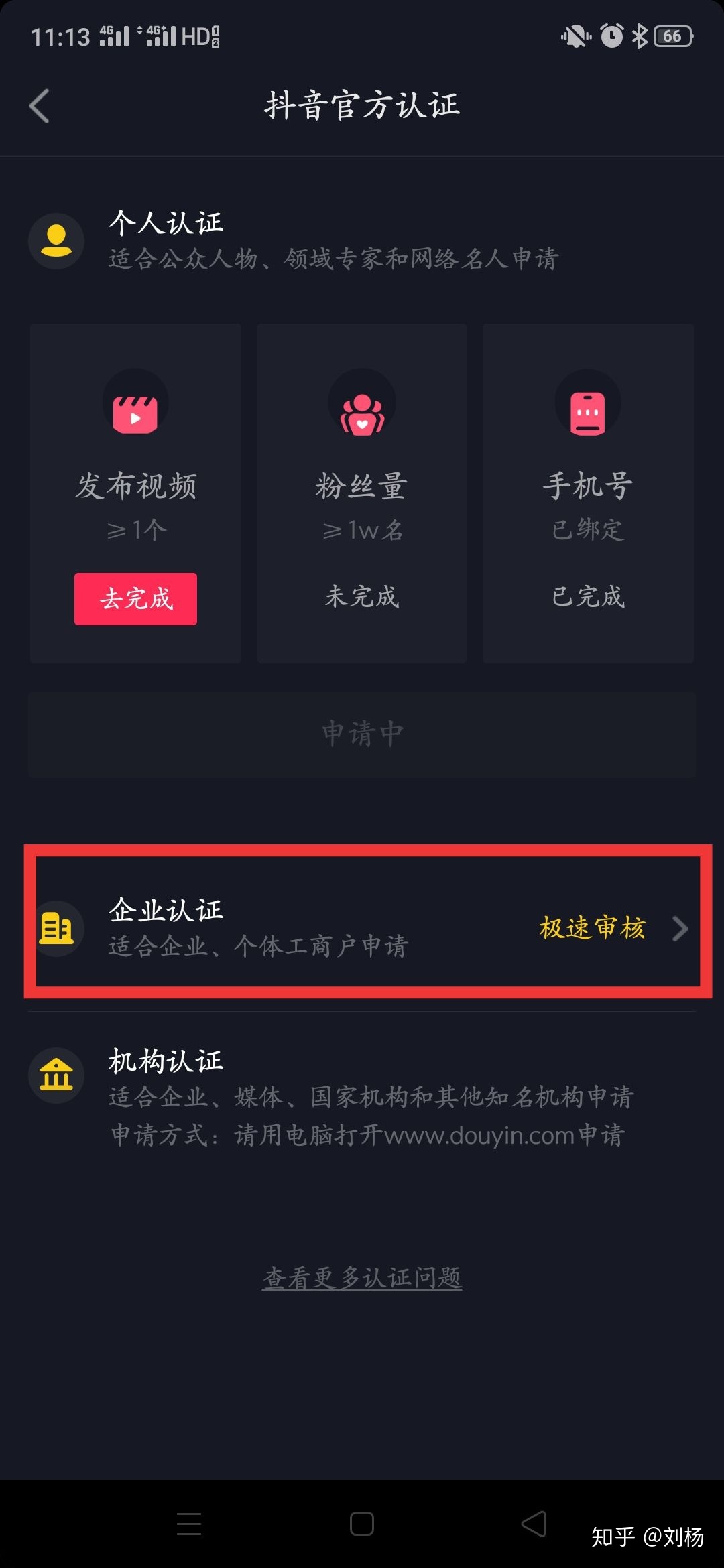Open the system recent apps menu
This screenshot has height=1568, width=724.
189,1524
